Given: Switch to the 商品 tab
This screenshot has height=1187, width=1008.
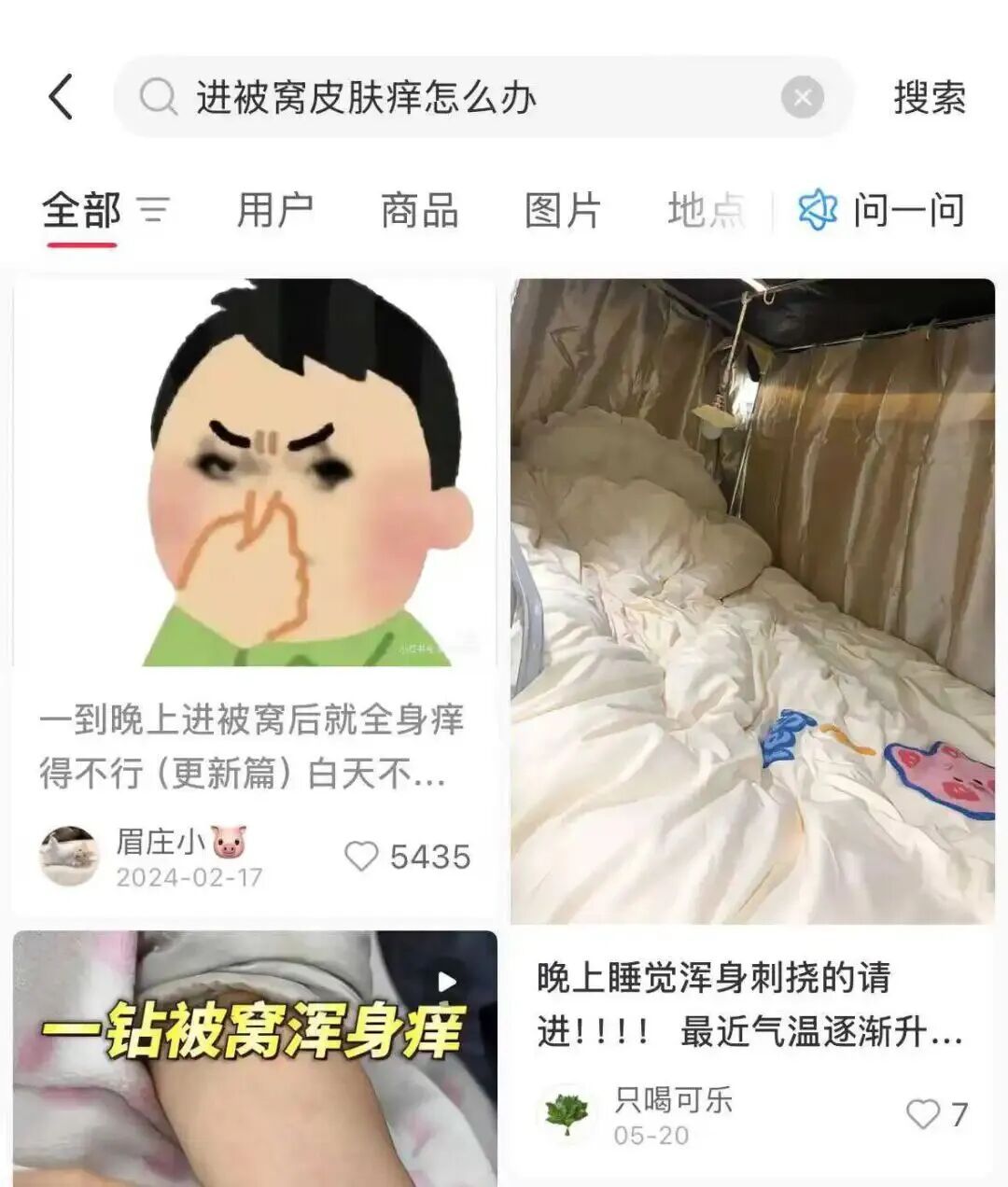Looking at the screenshot, I should tap(418, 211).
